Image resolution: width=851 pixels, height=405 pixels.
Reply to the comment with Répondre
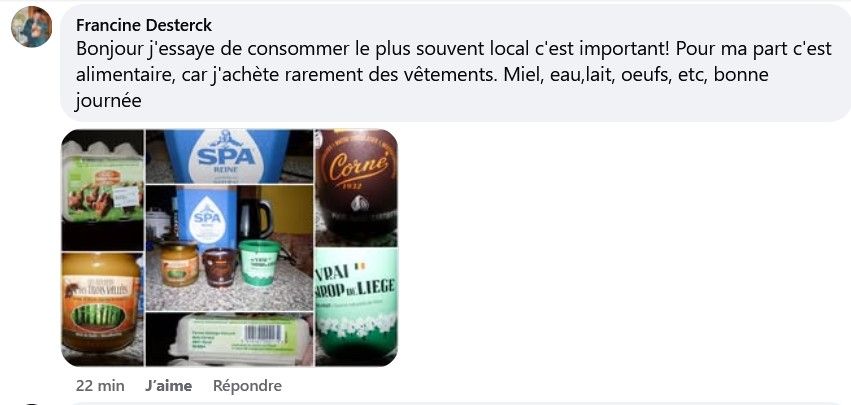tap(247, 385)
